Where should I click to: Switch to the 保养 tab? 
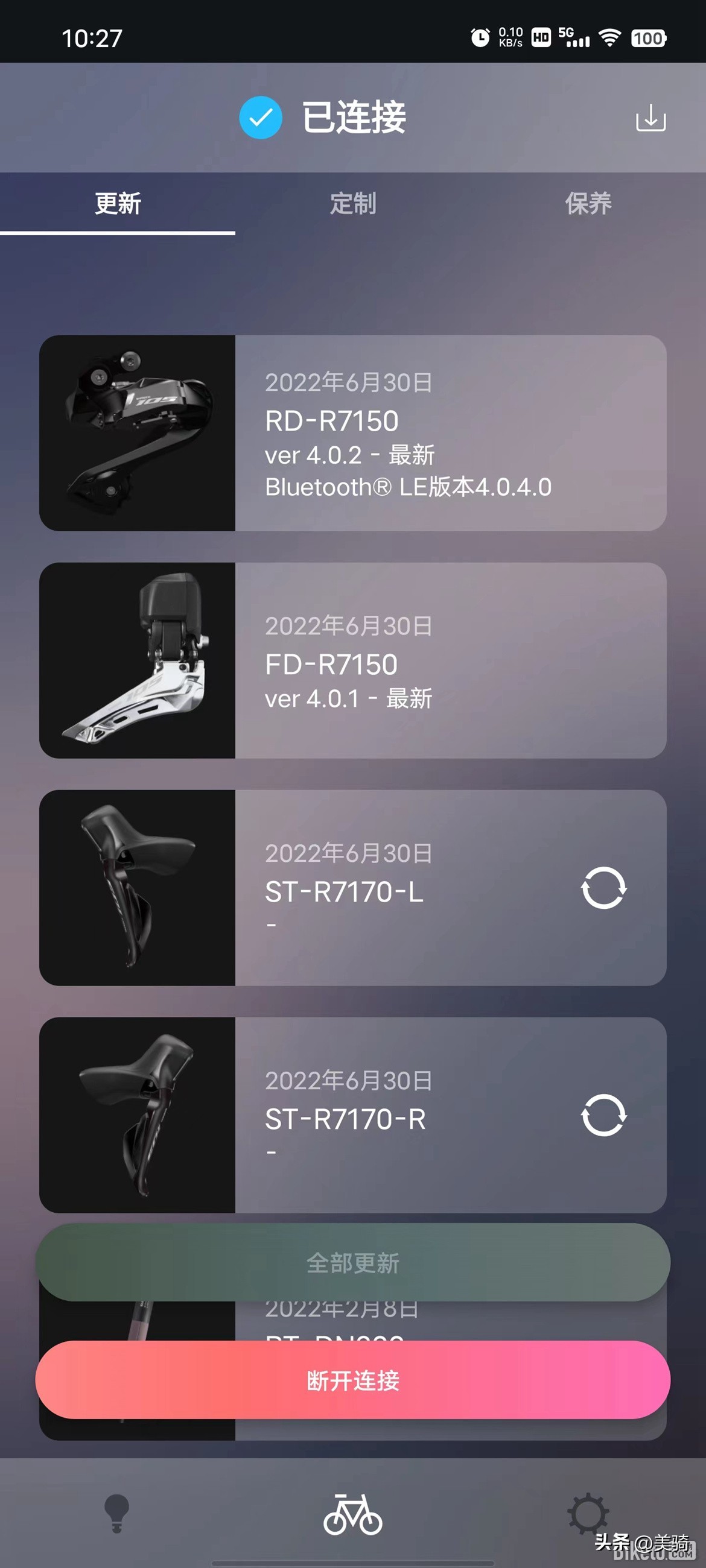click(x=588, y=204)
